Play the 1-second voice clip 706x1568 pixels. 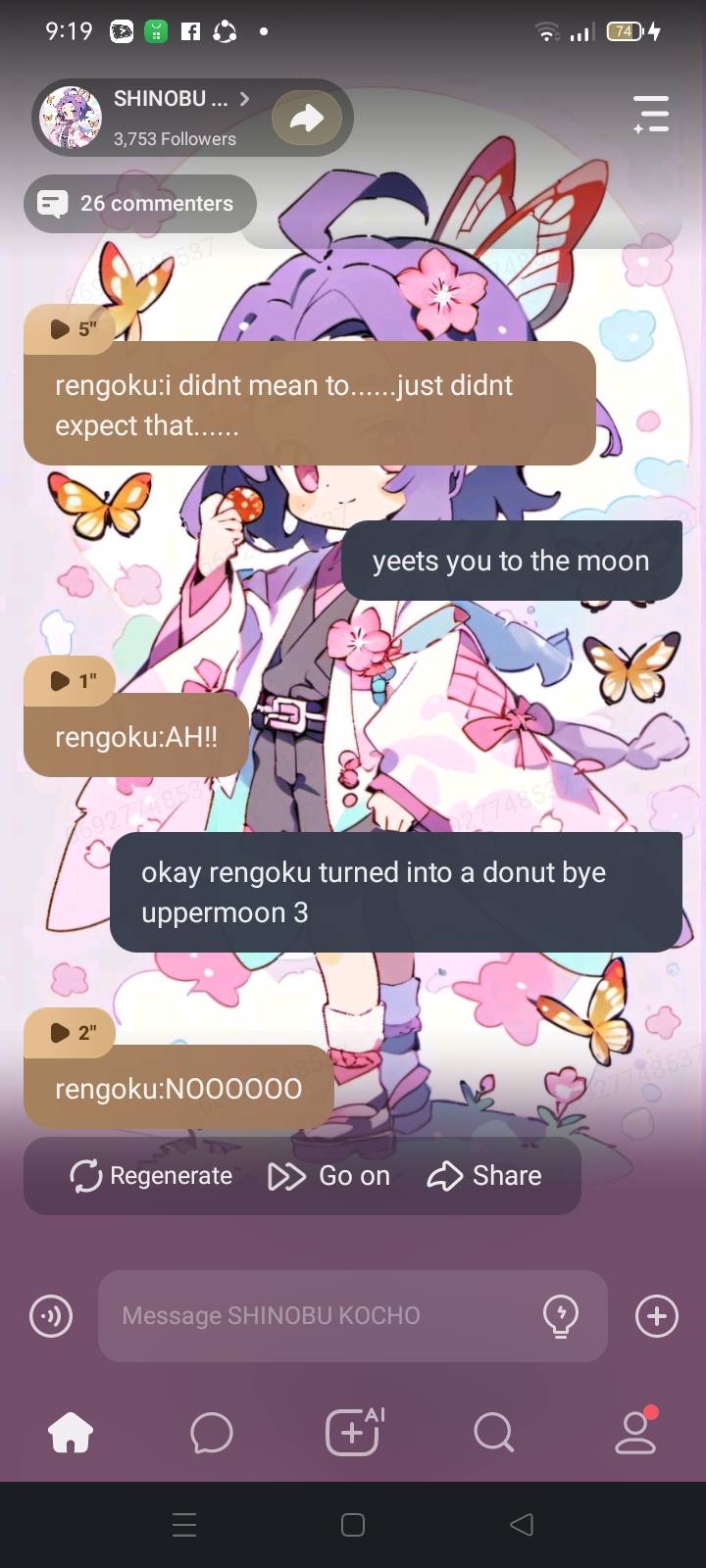coord(71,681)
